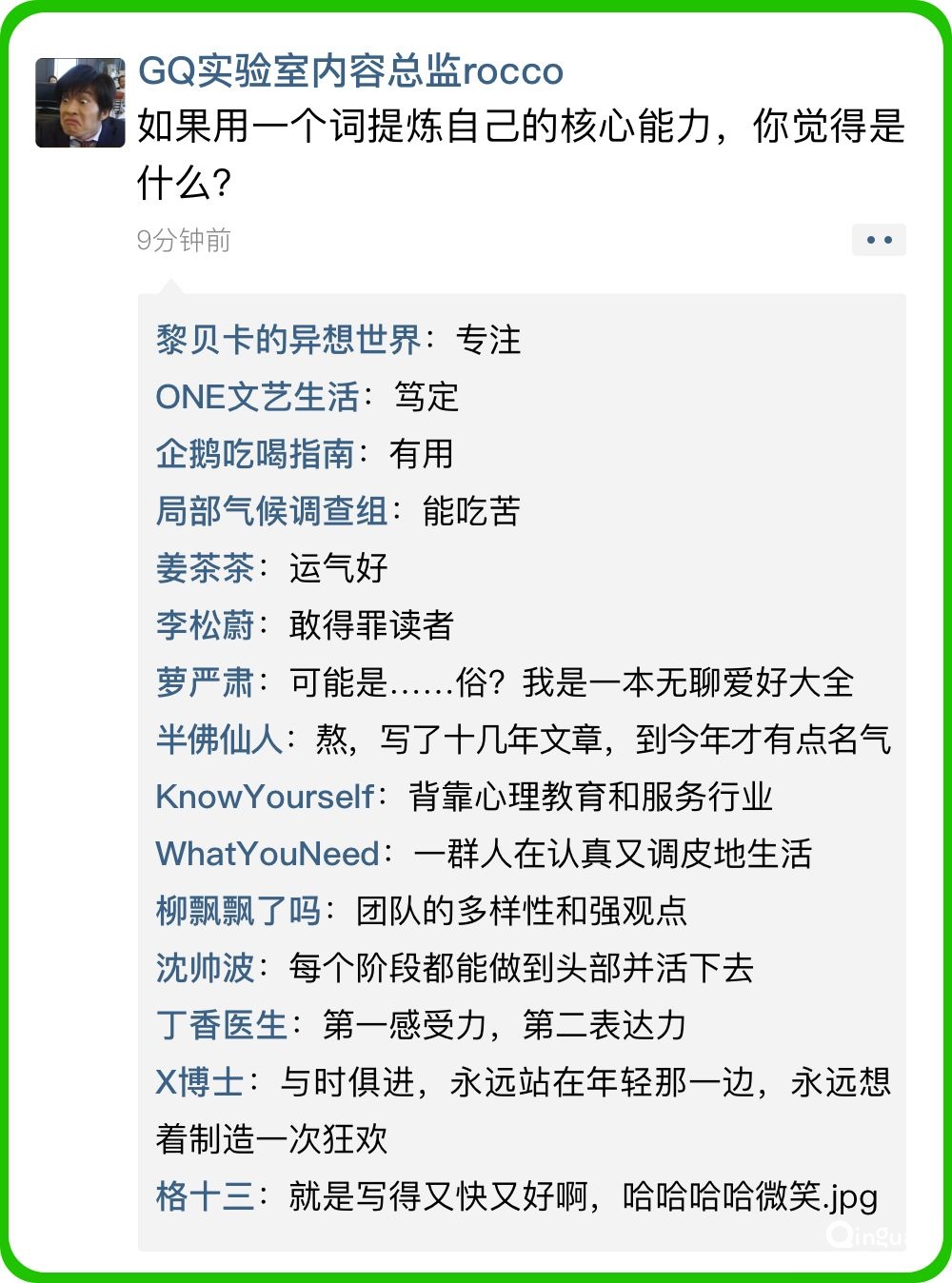Screen dimensions: 952x1283
Task: Open GQ实验室内容总监rocco's profile name
Action: (x=350, y=71)
